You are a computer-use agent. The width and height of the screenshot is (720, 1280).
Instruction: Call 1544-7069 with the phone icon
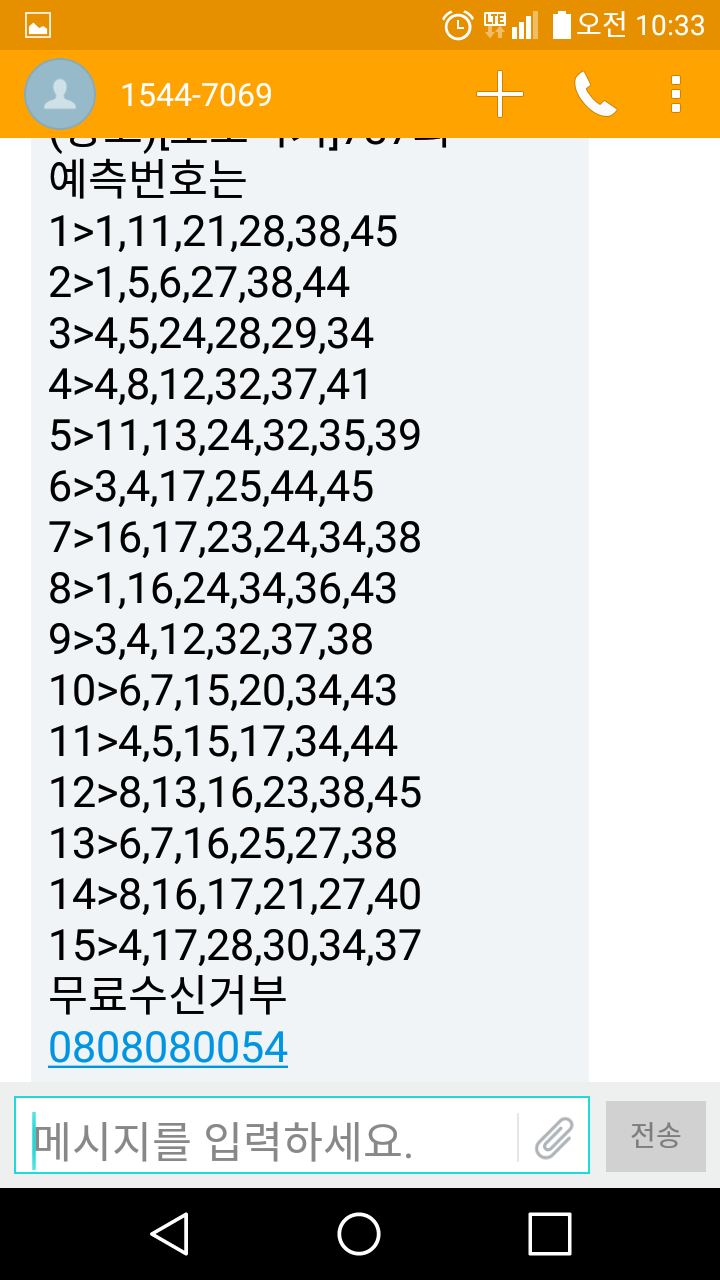point(595,95)
